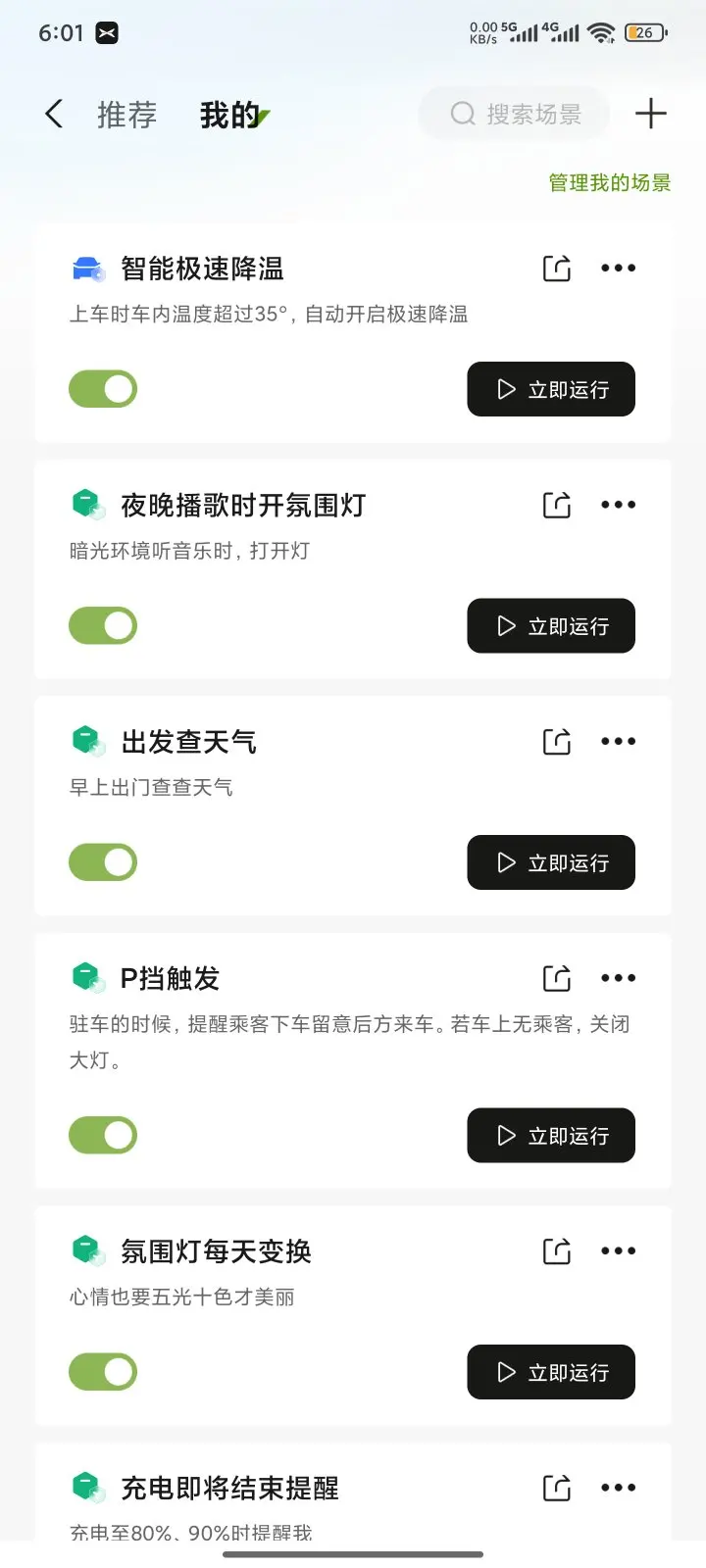The width and height of the screenshot is (706, 1568).
Task: Share the 出发查天气 scene
Action: click(x=557, y=741)
